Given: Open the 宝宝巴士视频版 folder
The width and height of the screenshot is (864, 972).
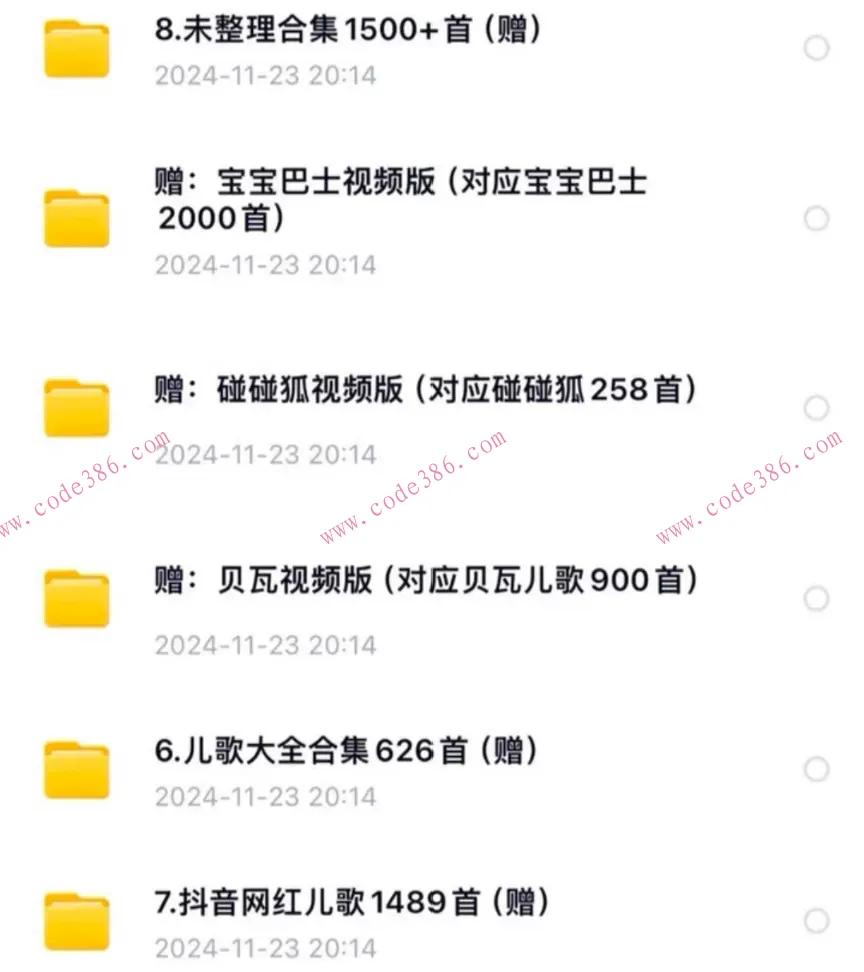Looking at the screenshot, I should coord(400,197).
